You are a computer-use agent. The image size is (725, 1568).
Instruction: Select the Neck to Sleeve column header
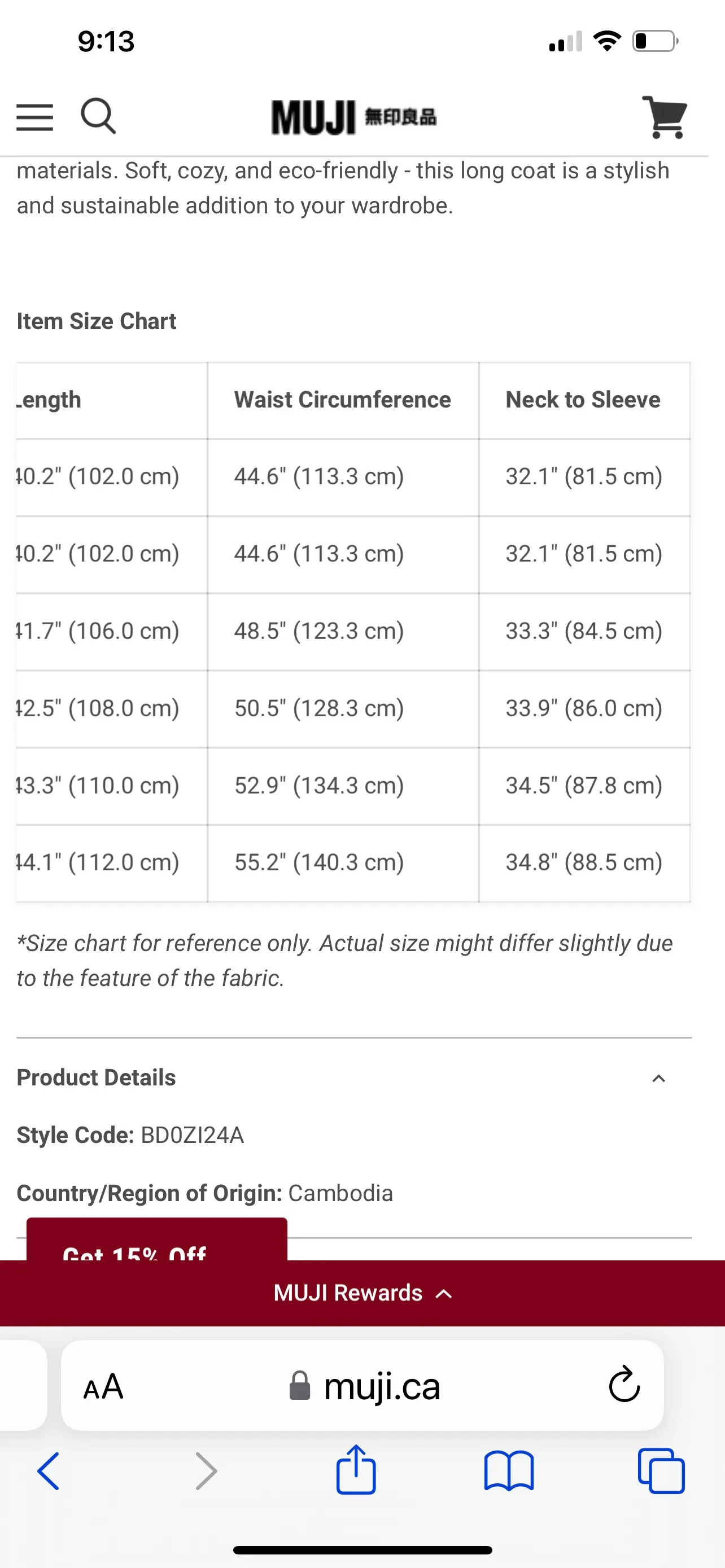pos(583,399)
